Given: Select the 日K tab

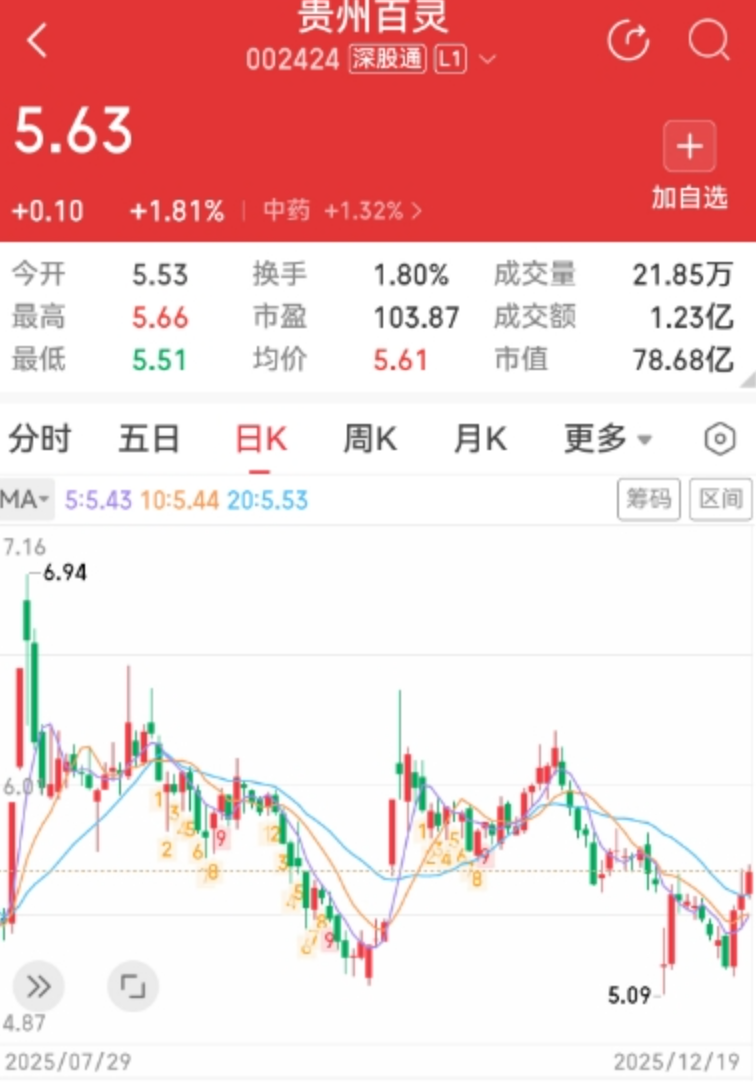Looking at the screenshot, I should click(261, 439).
